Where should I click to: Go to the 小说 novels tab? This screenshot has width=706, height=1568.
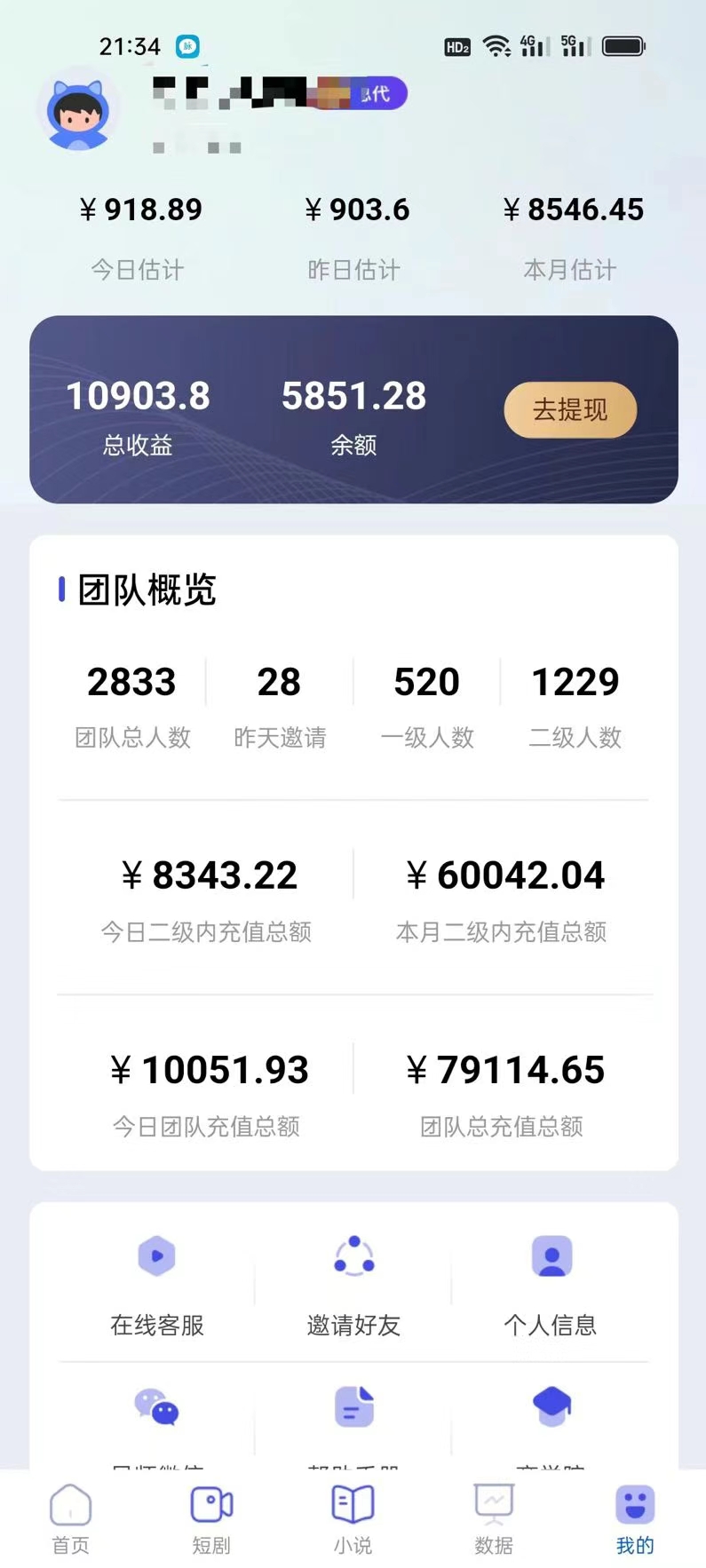[x=353, y=1519]
